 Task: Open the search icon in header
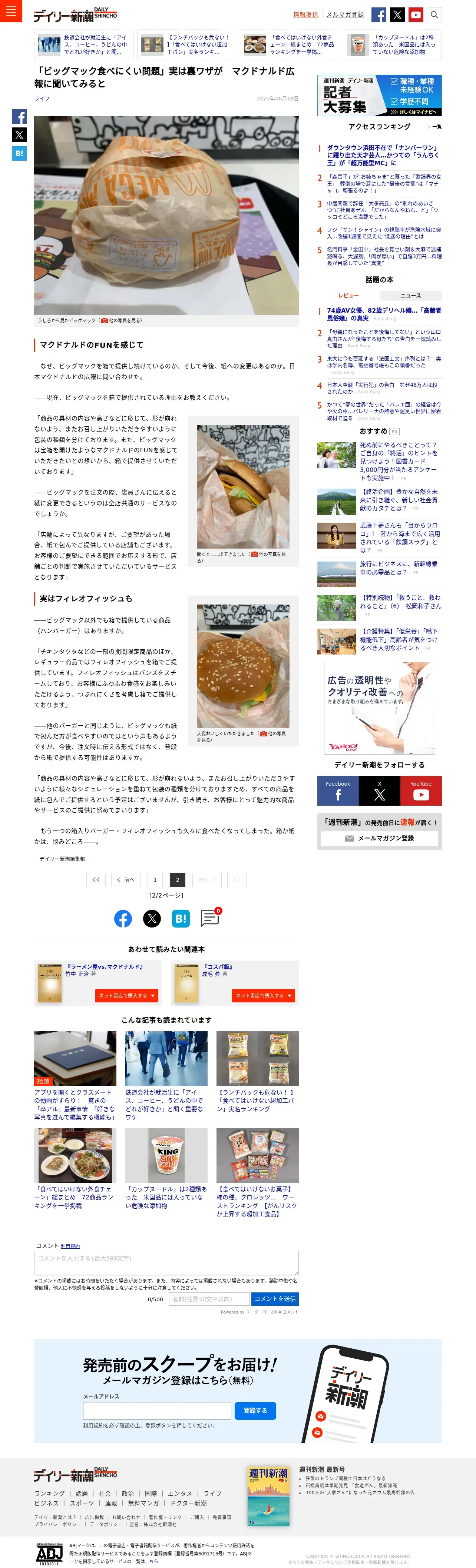pos(434,14)
